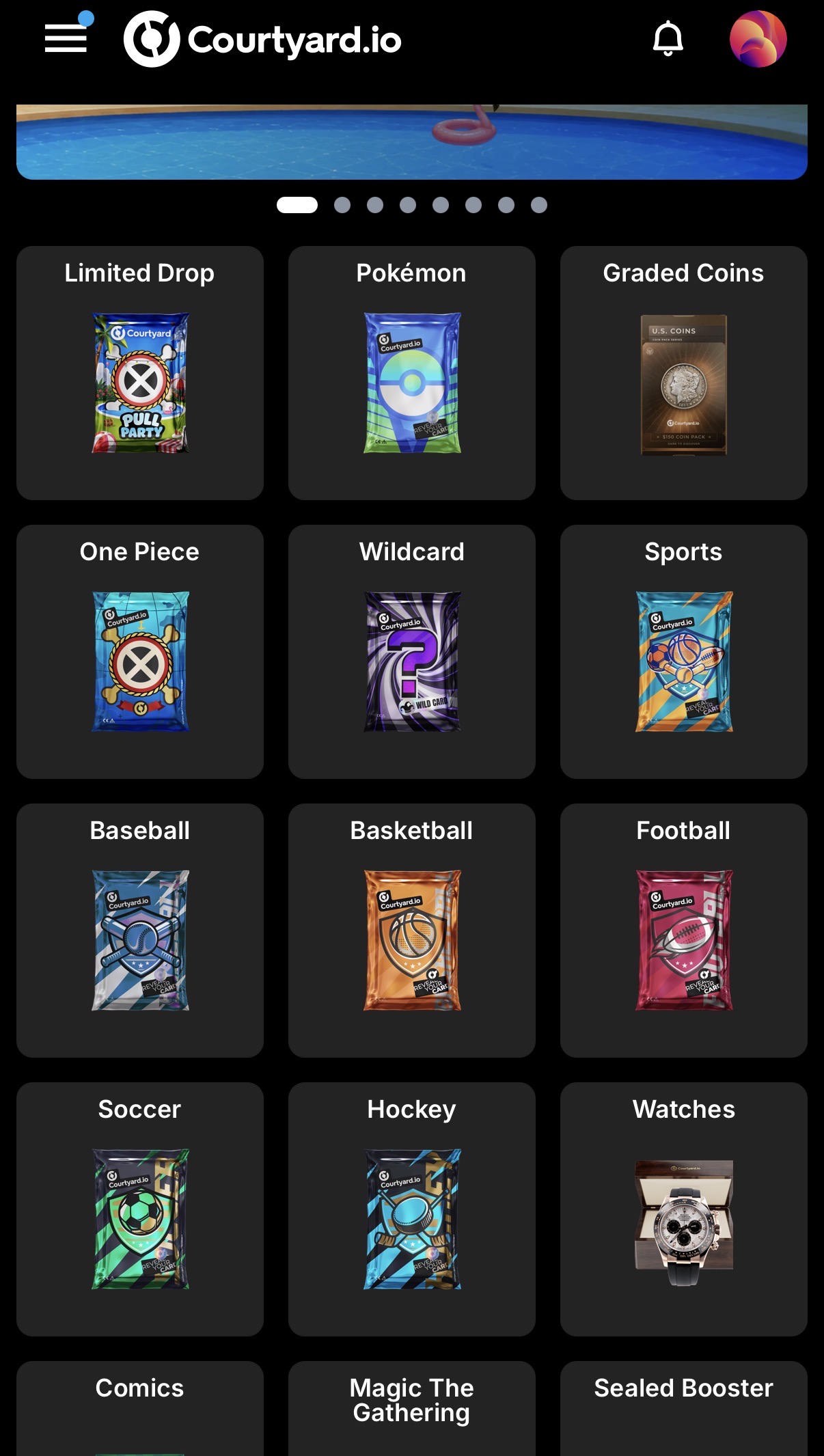The height and width of the screenshot is (1456, 824).
Task: Open the Wildcard pack
Action: (x=412, y=652)
